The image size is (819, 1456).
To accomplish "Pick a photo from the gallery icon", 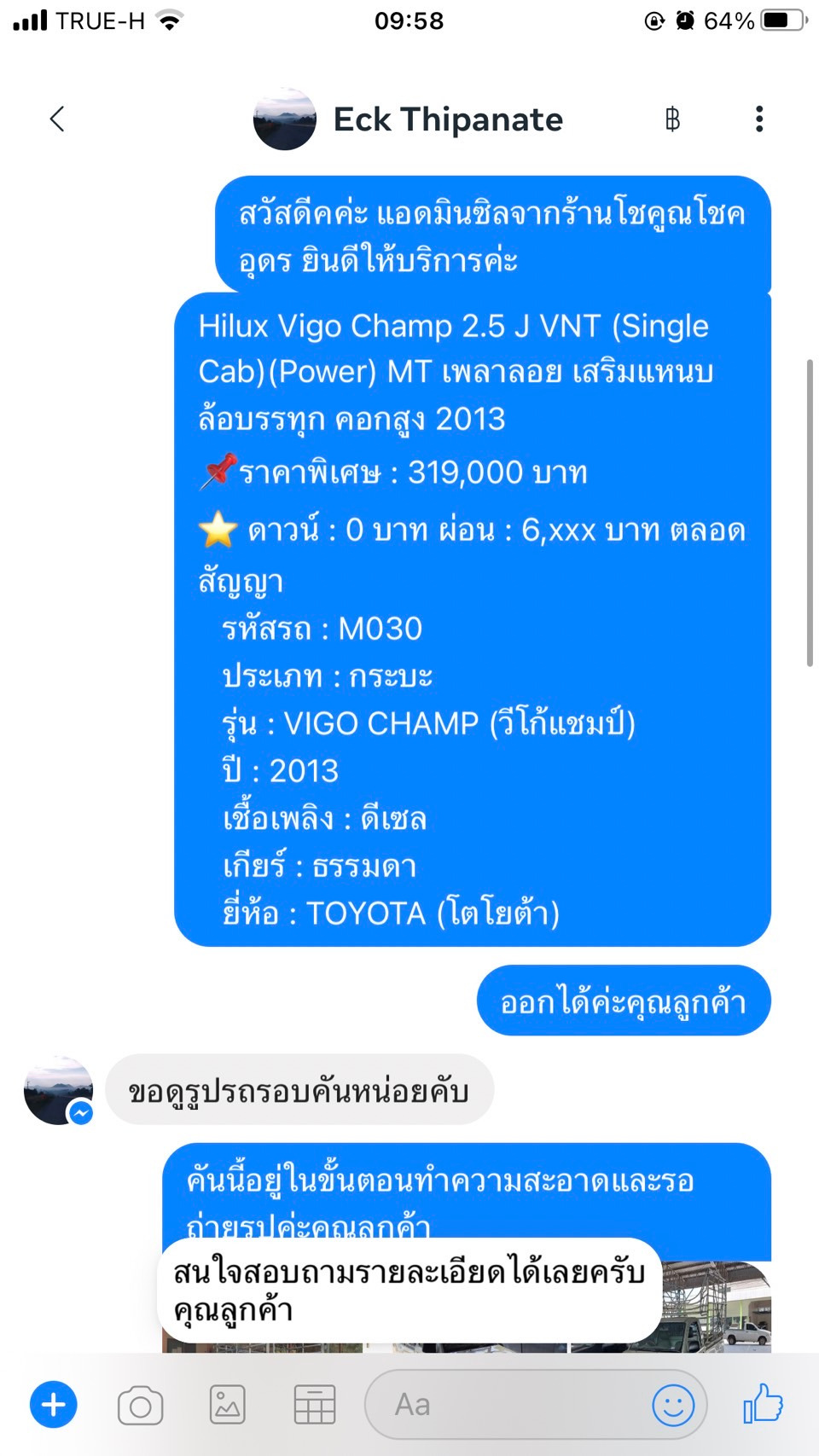I will point(228,1404).
